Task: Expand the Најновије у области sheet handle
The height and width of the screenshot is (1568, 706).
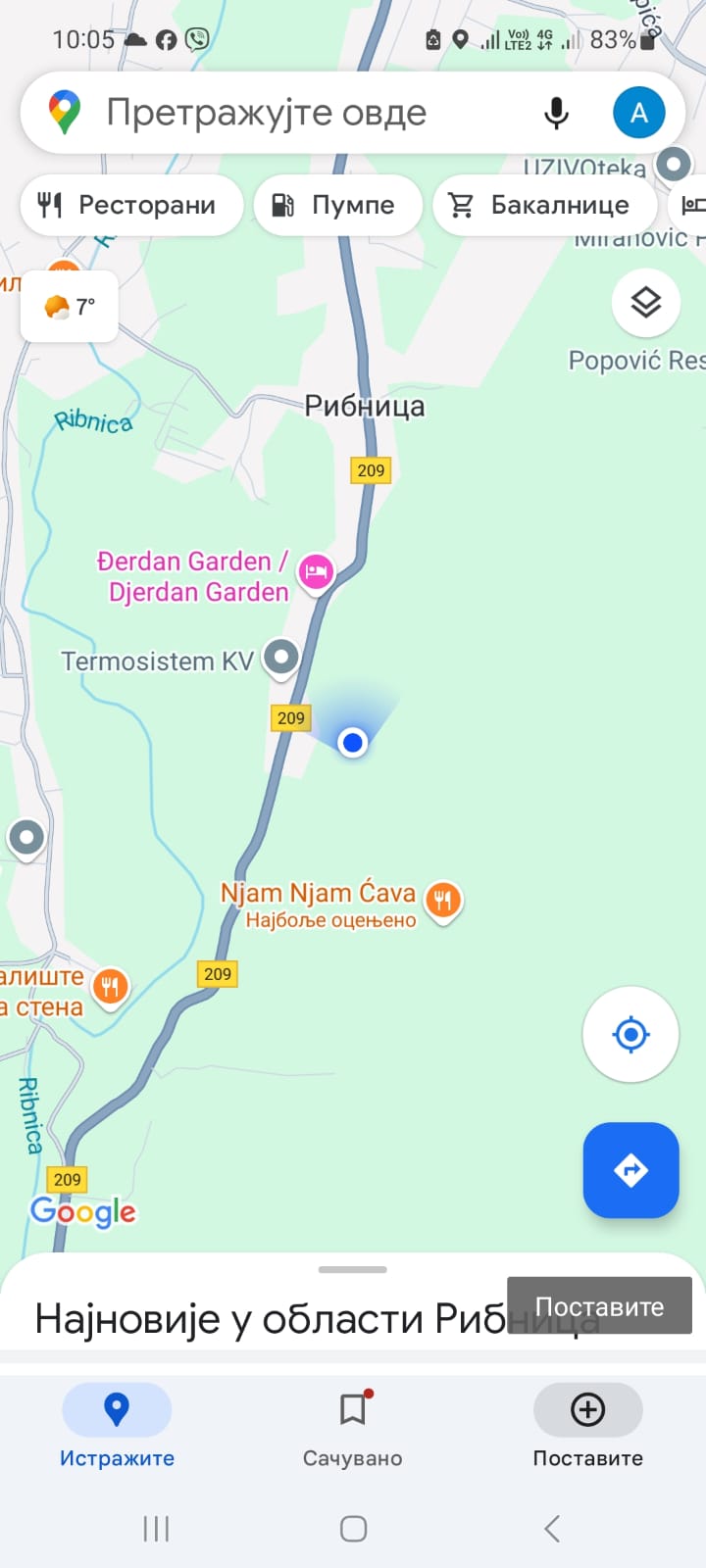Action: 352,1270
